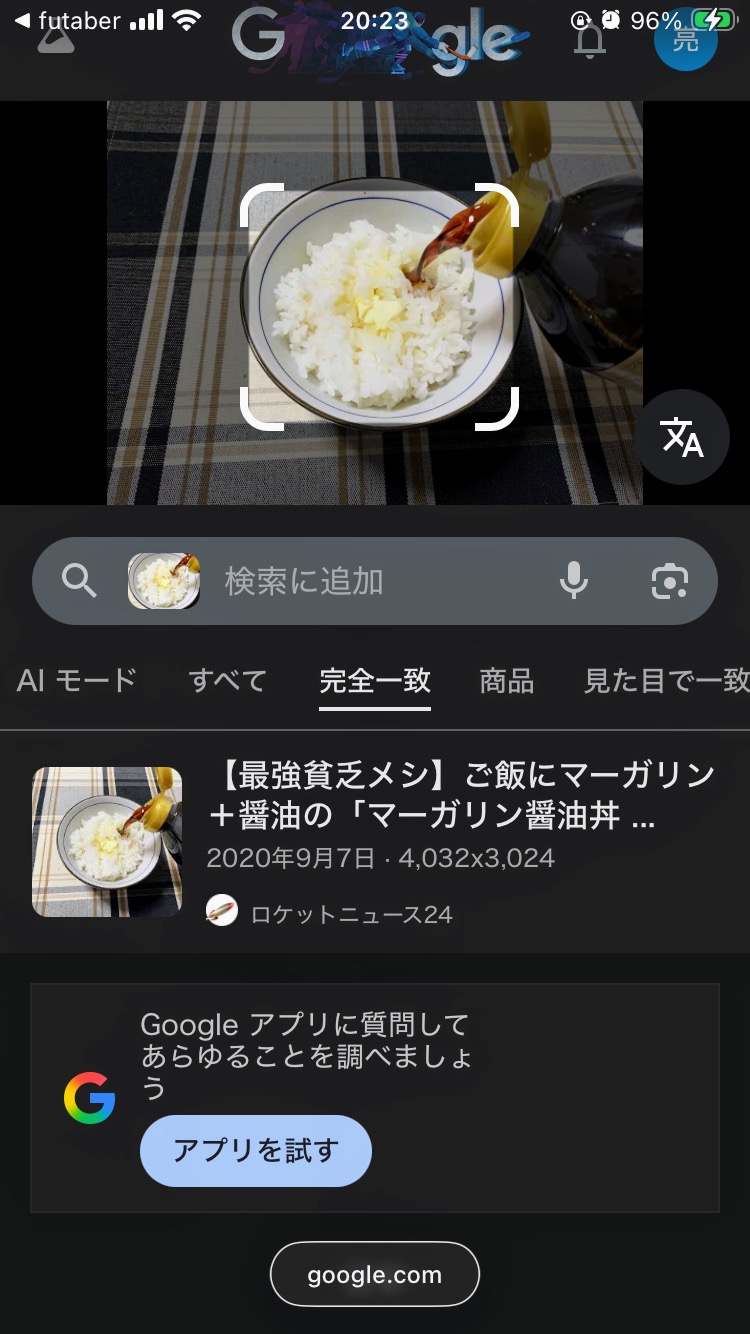Open Google Lens camera search
The width and height of the screenshot is (750, 1334).
pos(669,581)
